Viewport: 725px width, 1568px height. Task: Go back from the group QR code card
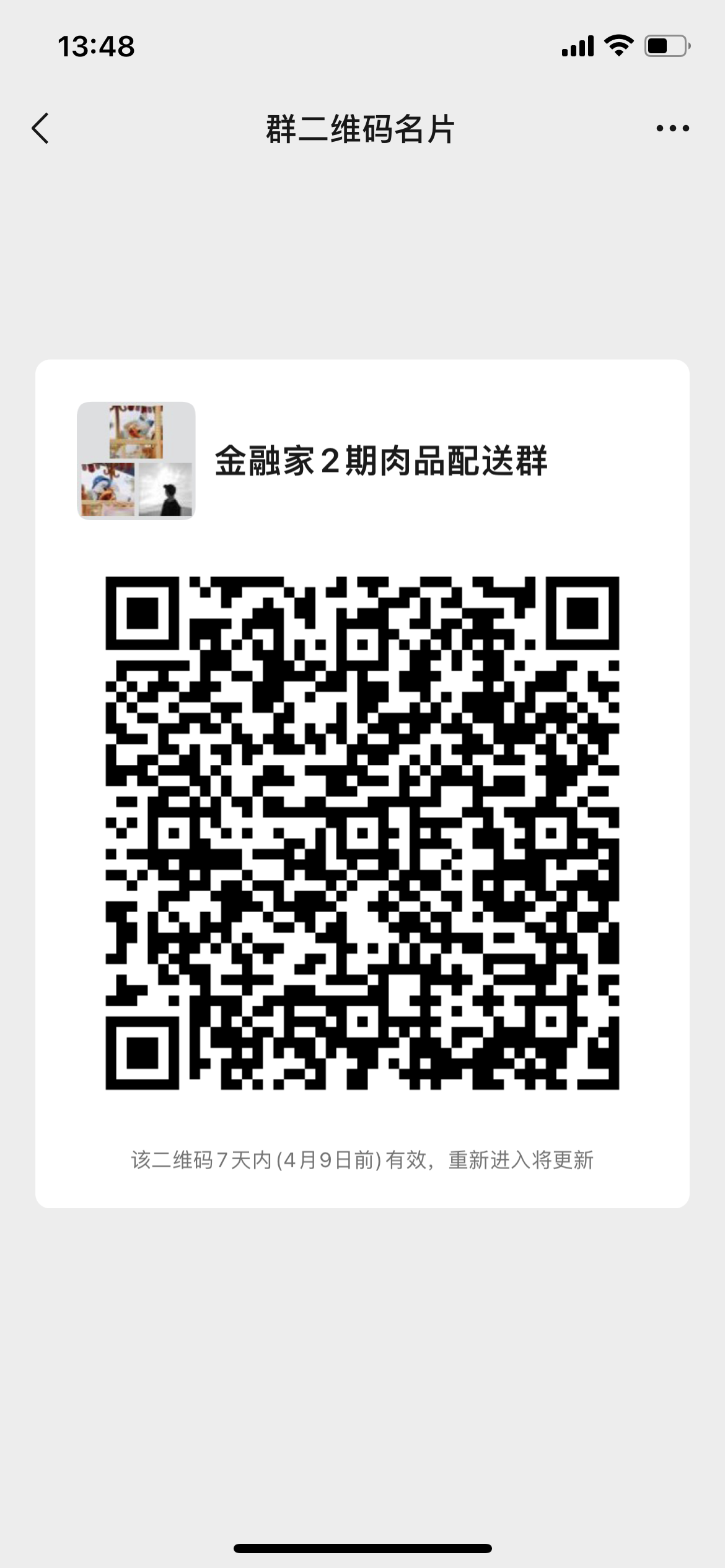pos(40,129)
